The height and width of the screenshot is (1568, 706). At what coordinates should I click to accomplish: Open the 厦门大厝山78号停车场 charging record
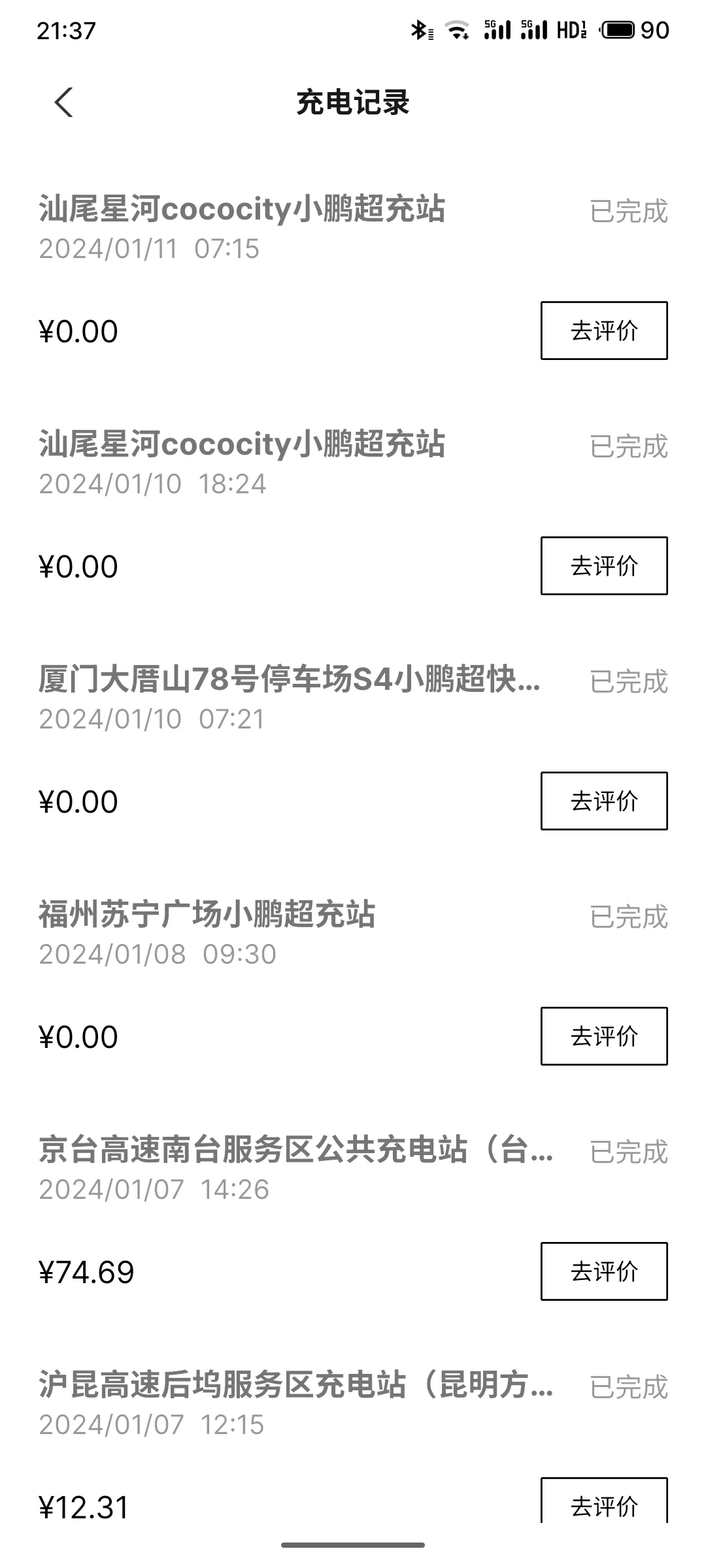353,738
